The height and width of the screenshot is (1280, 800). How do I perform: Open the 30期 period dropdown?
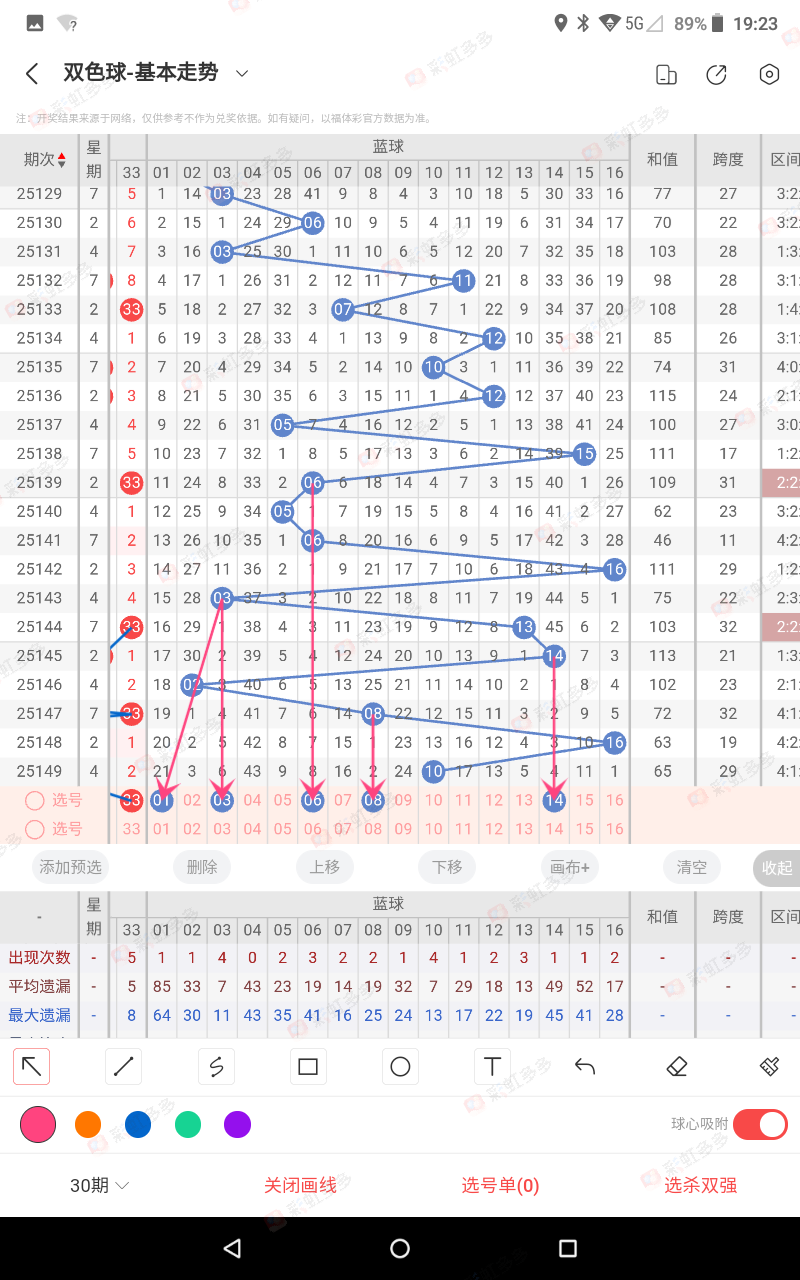click(x=100, y=1186)
